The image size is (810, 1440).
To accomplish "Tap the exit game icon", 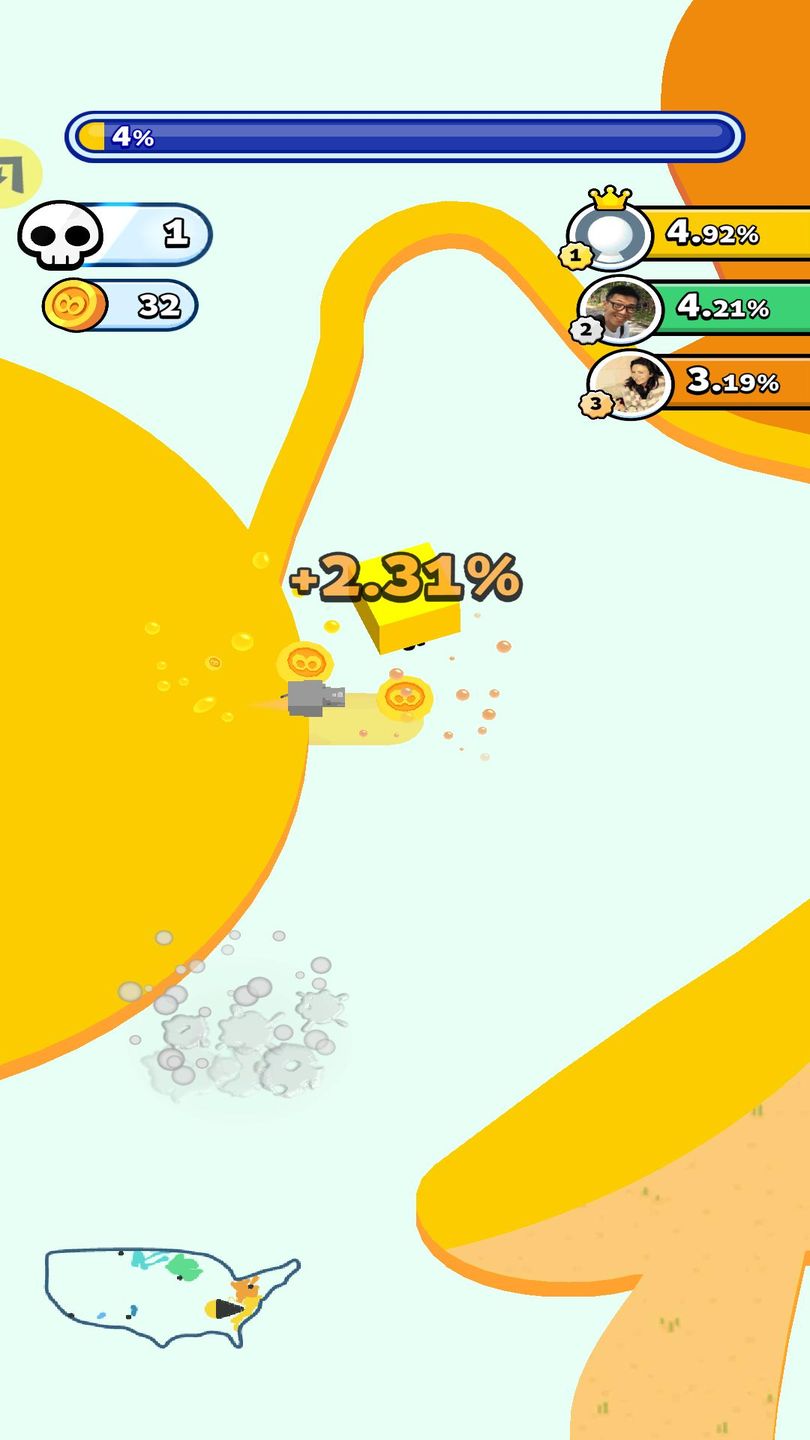I will (x=14, y=174).
